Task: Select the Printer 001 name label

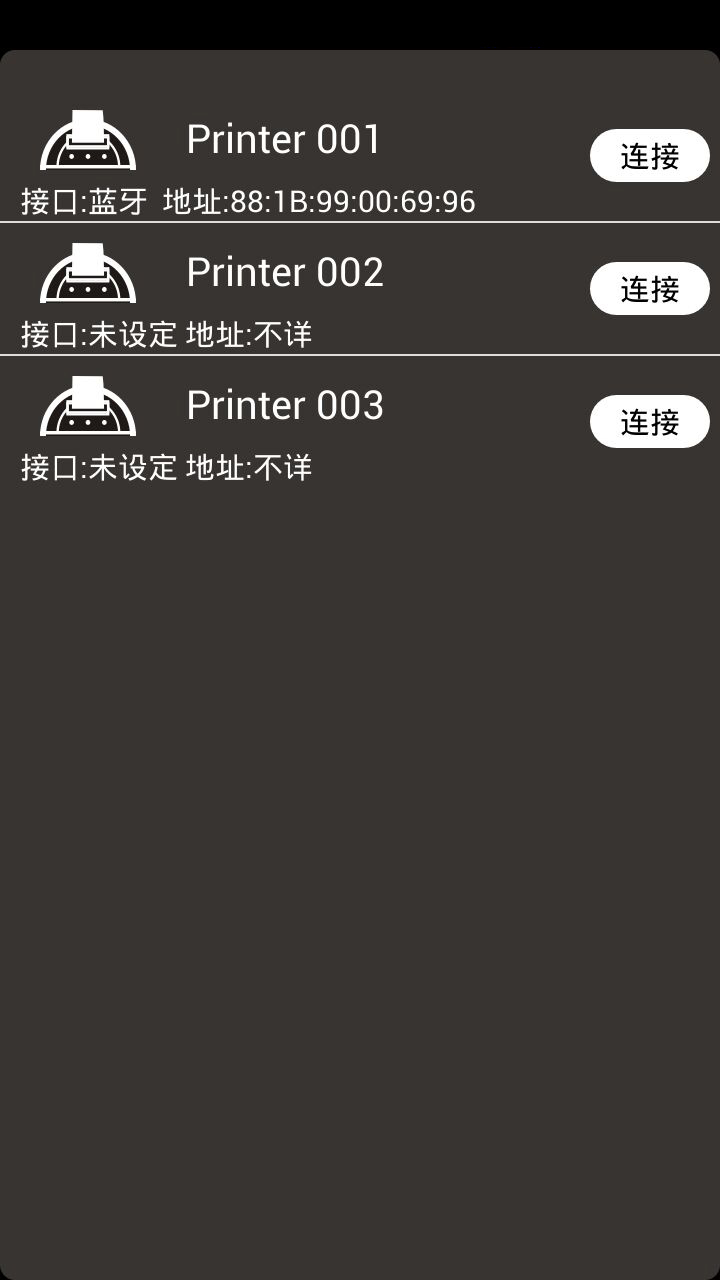Action: [x=285, y=138]
